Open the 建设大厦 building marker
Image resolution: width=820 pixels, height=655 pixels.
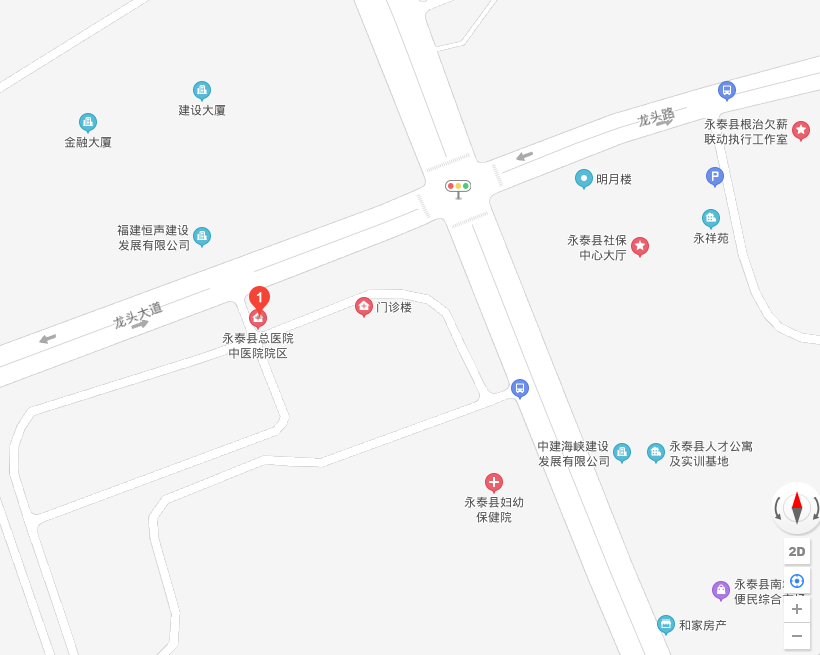[202, 91]
